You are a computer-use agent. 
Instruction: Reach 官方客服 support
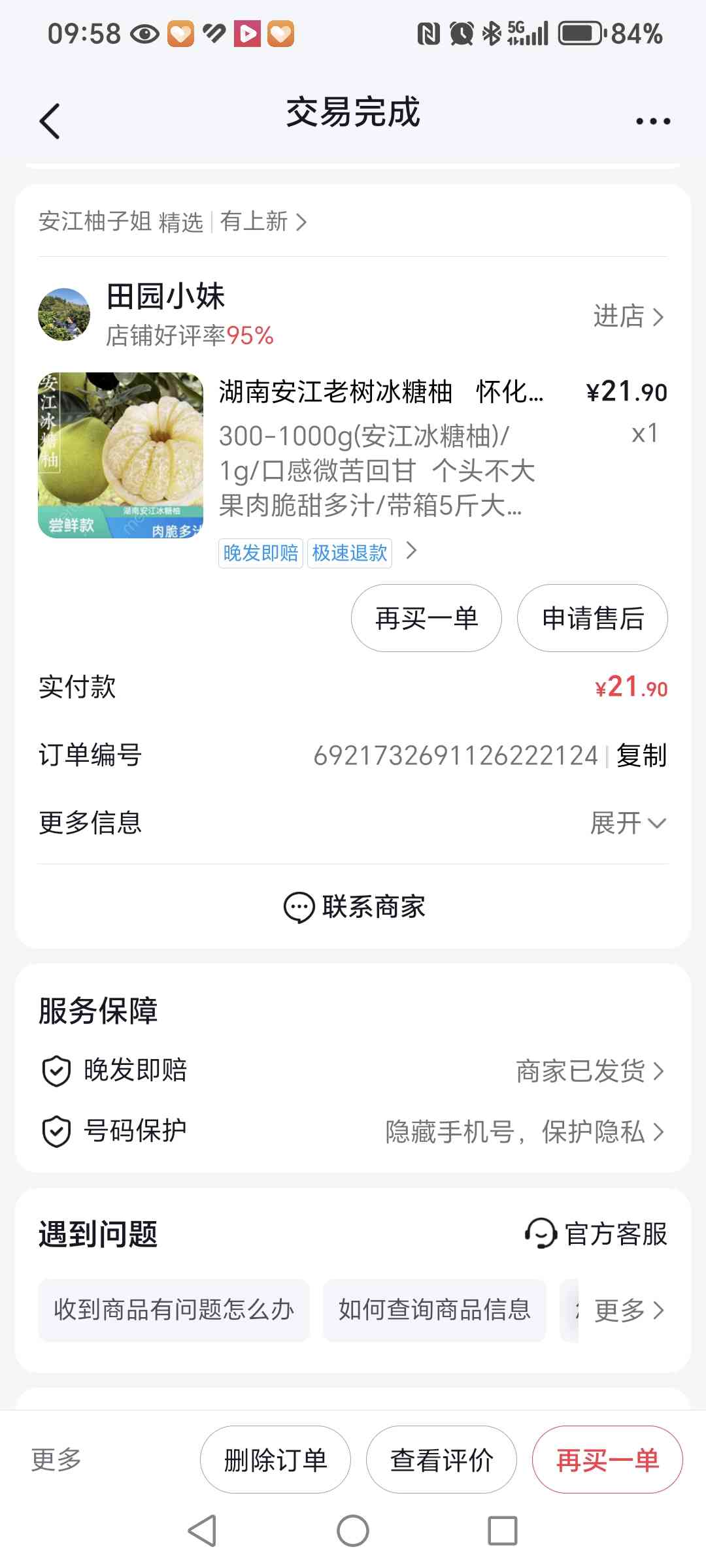tap(596, 1233)
